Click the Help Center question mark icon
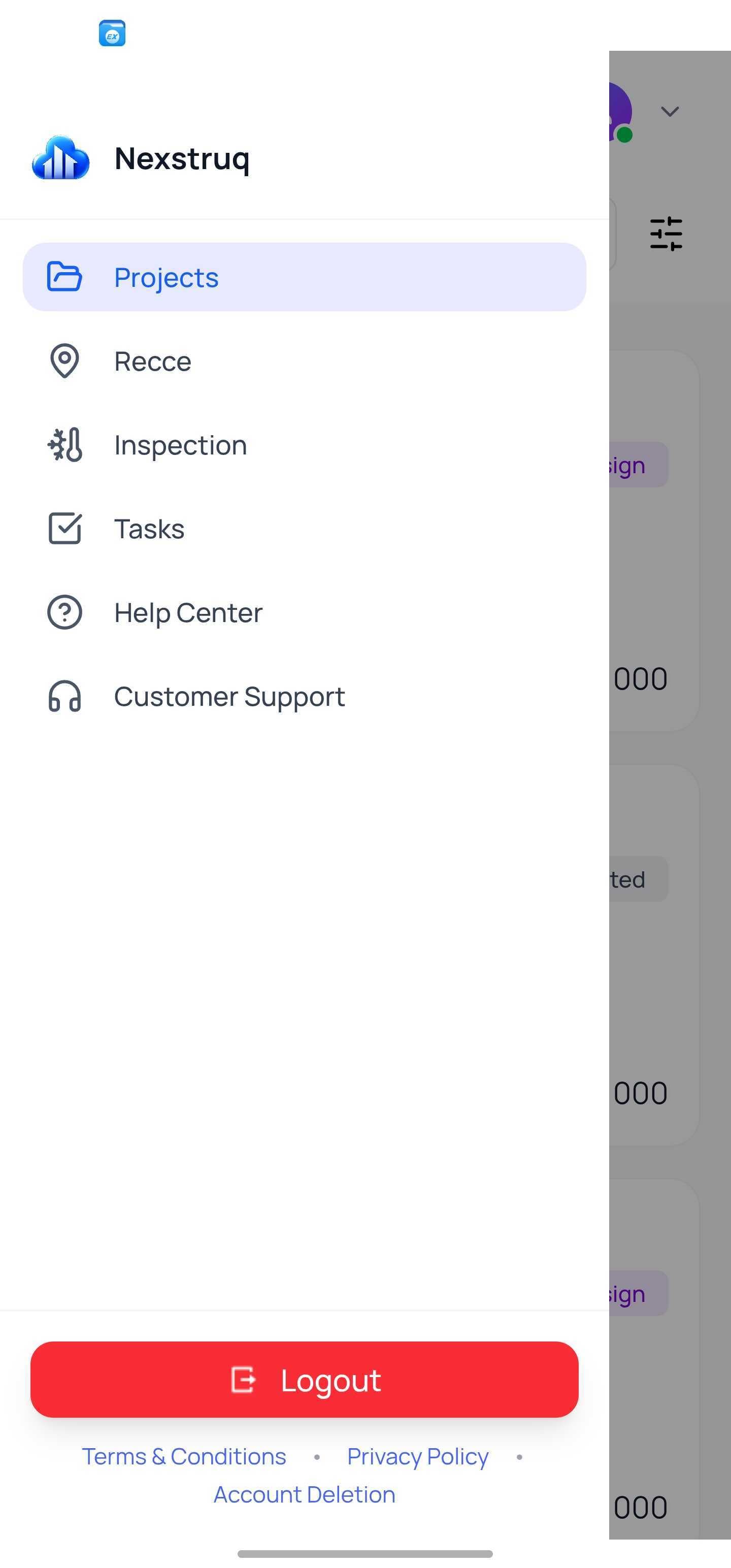Viewport: 731px width, 1568px height. [64, 612]
